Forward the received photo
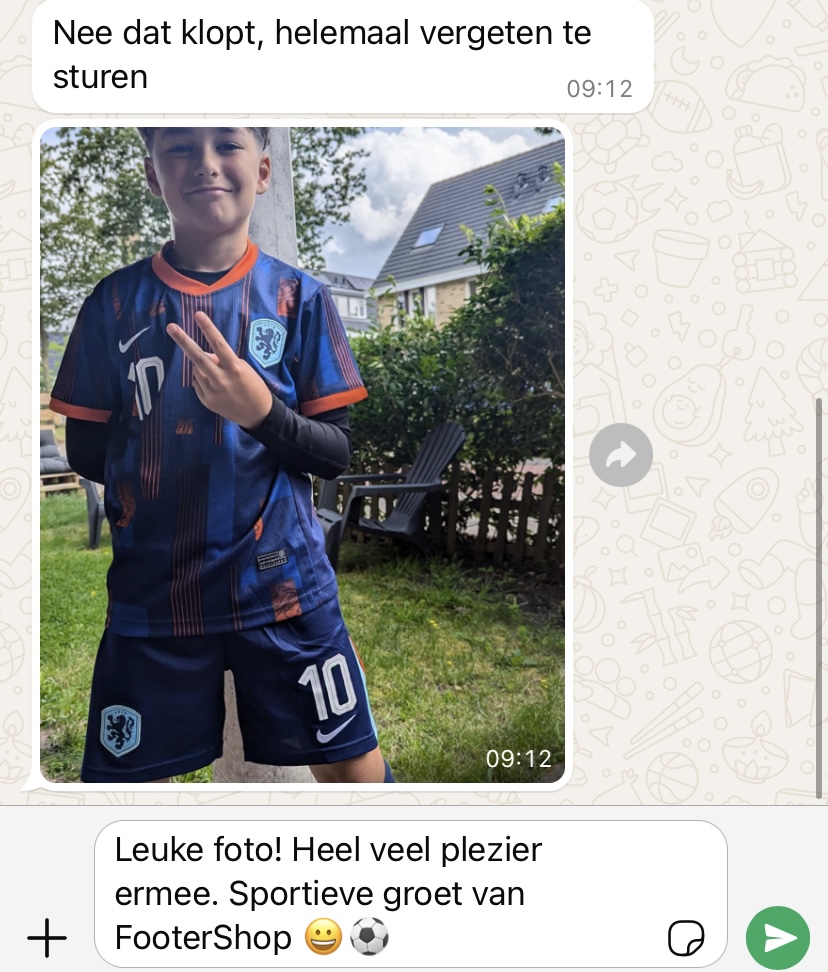The image size is (828, 972). coord(620,456)
